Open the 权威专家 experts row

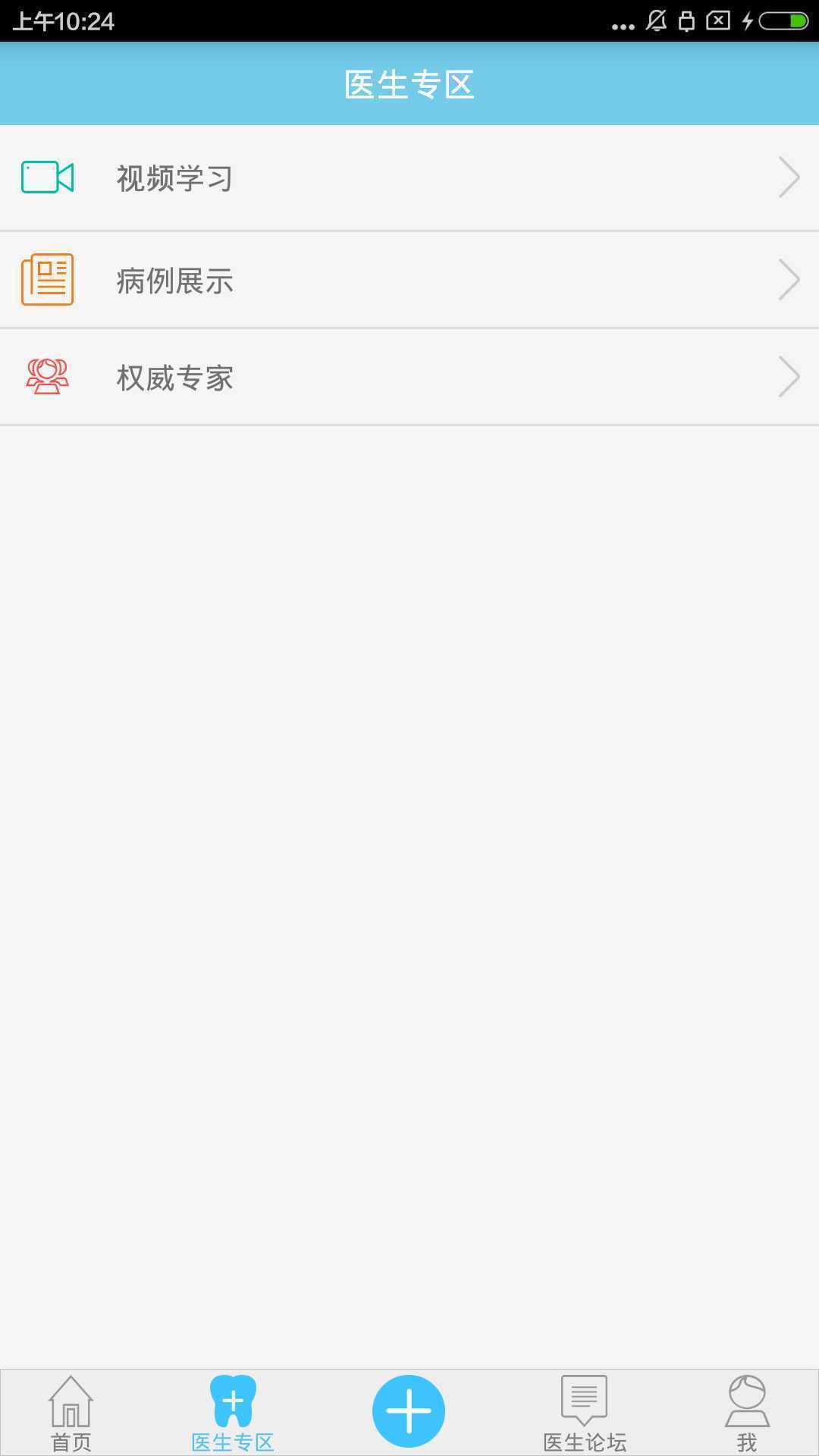(409, 377)
